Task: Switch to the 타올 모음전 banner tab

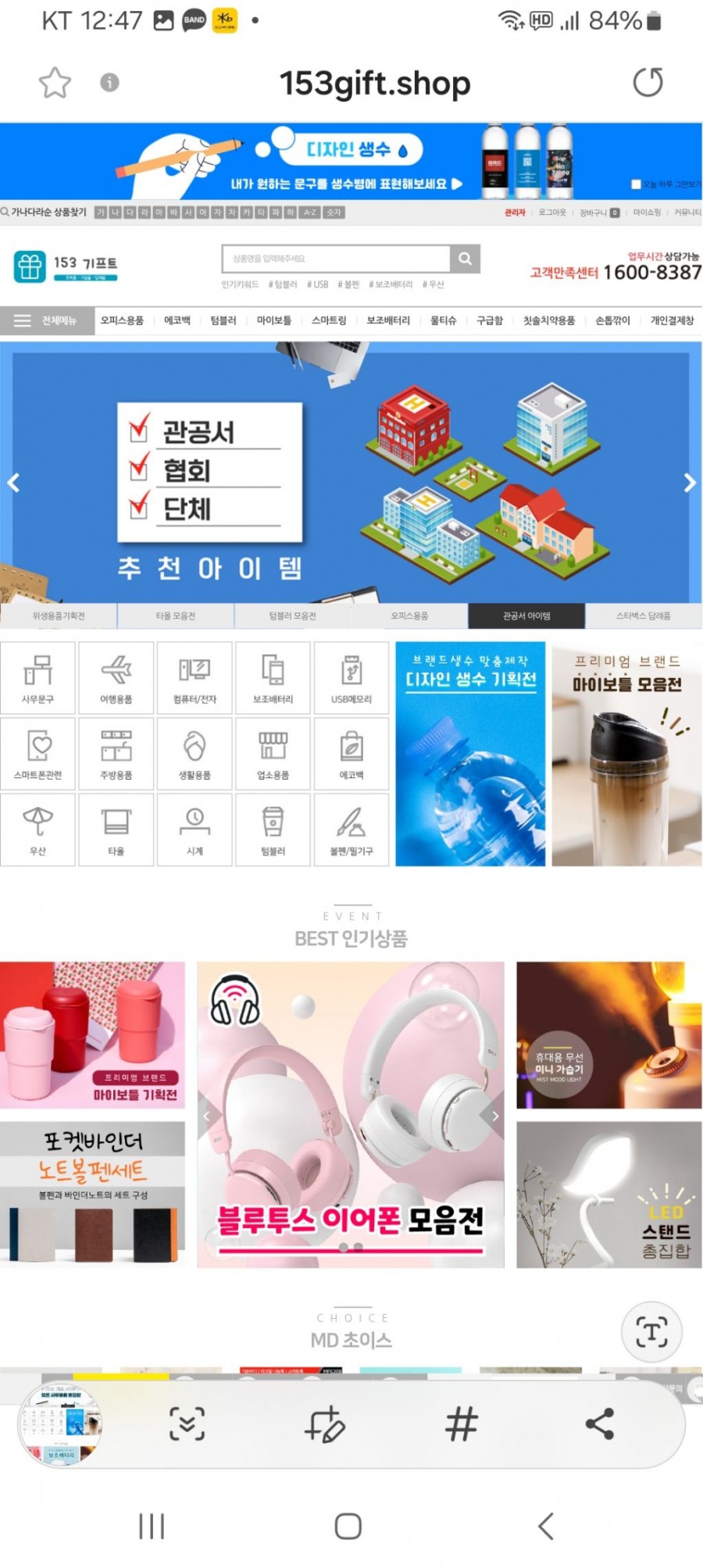Action: tap(176, 616)
